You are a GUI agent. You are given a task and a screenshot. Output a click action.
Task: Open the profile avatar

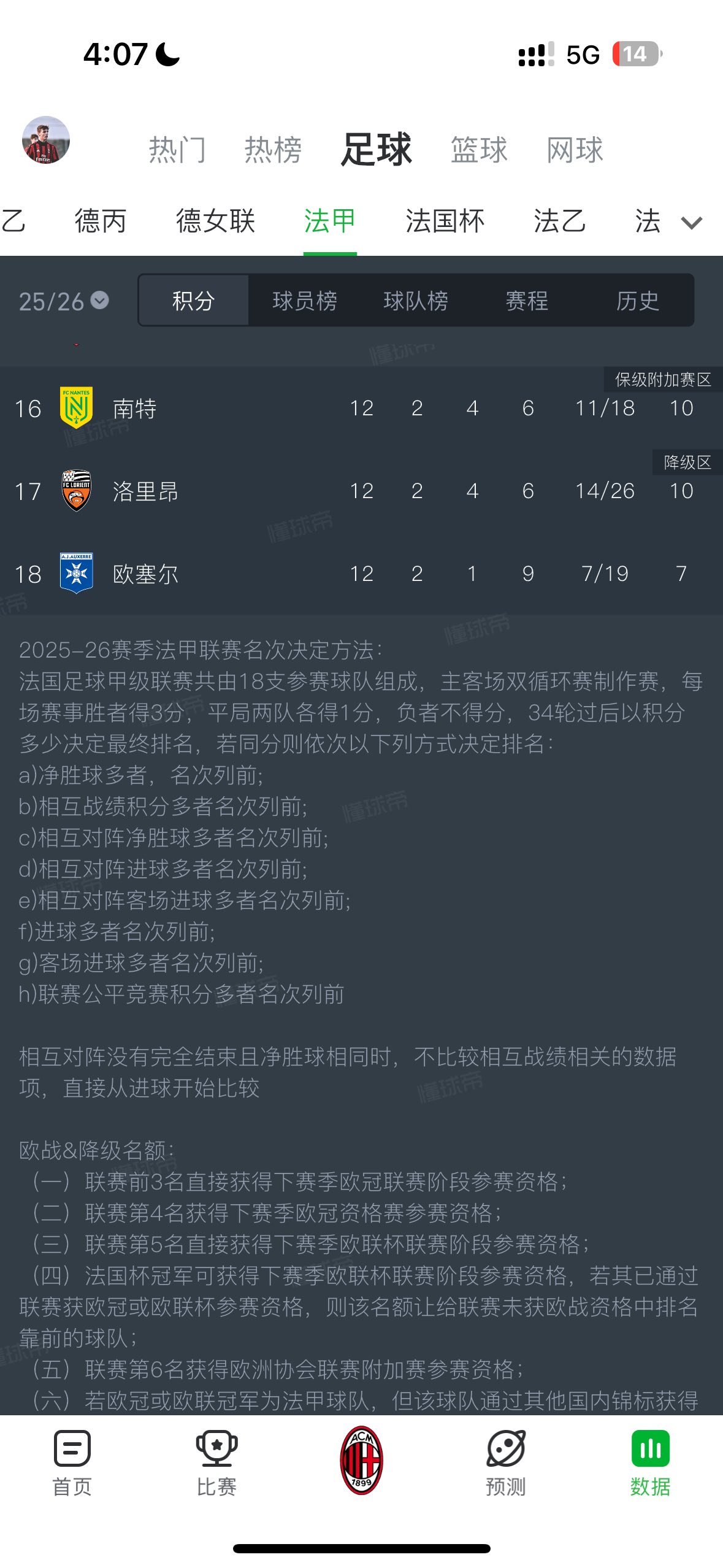46,140
